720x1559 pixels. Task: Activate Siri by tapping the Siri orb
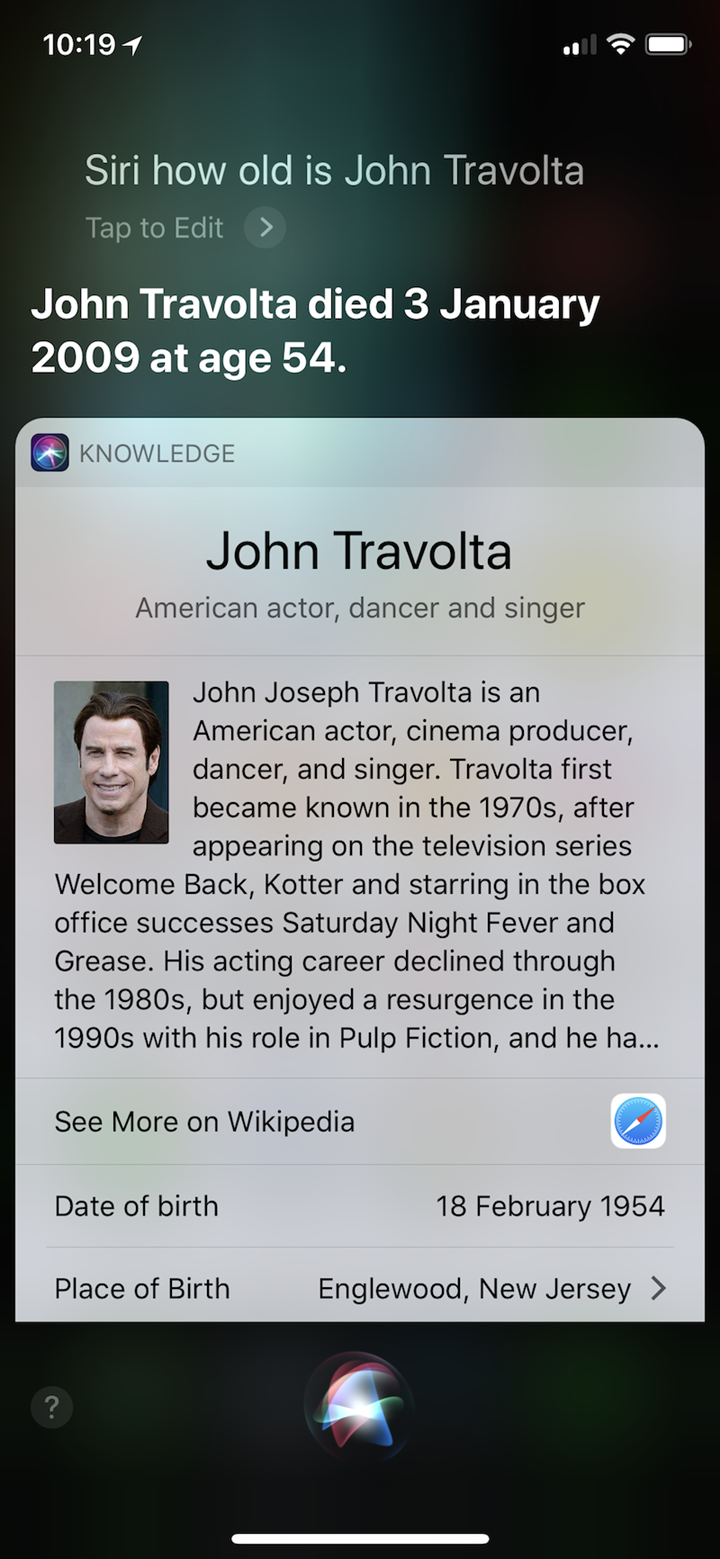click(359, 1406)
